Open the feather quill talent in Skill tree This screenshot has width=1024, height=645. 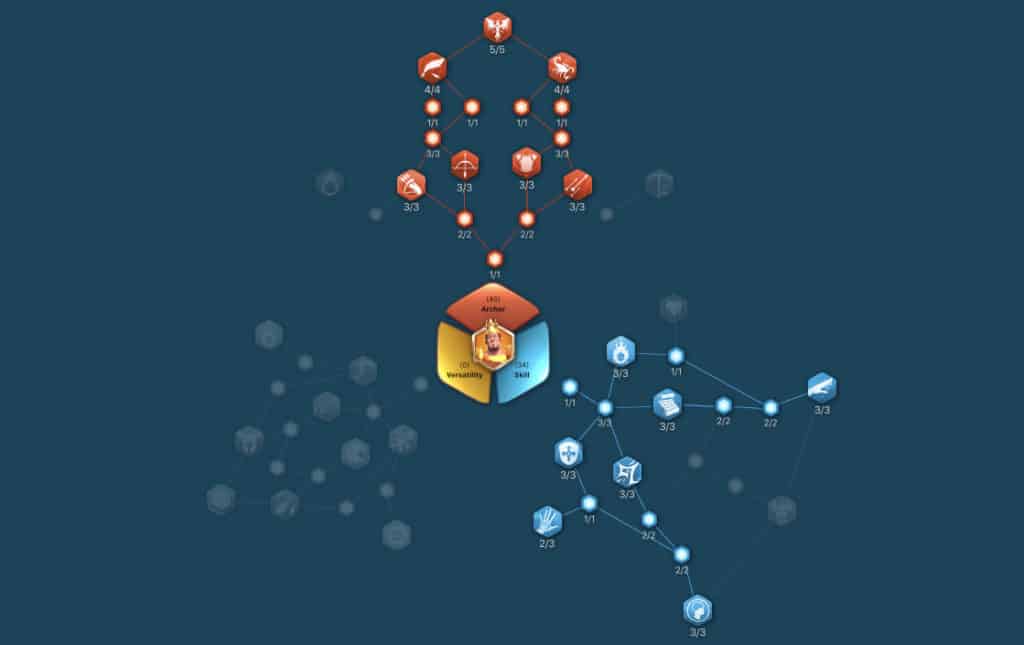click(822, 388)
